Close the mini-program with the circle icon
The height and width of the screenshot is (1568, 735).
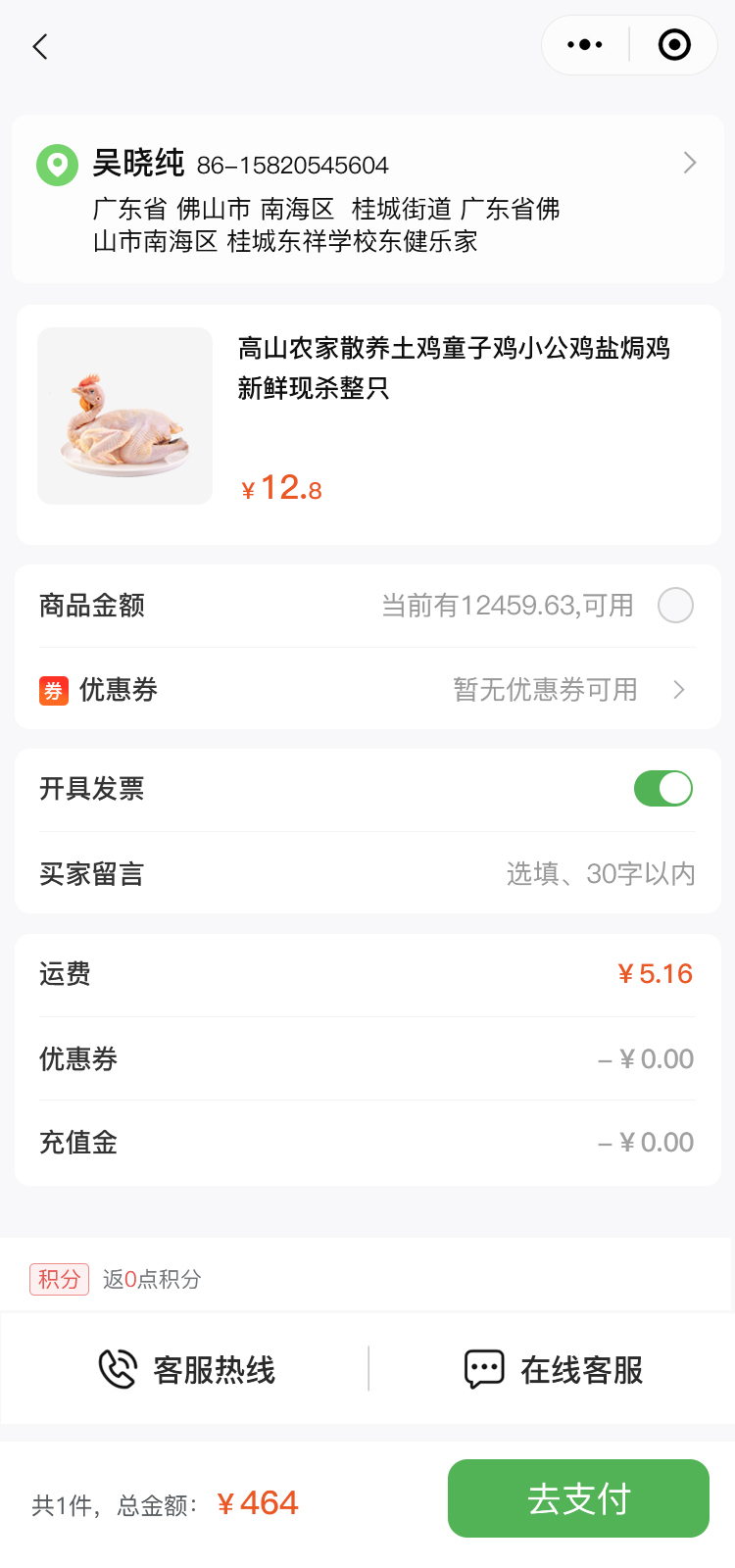[674, 45]
